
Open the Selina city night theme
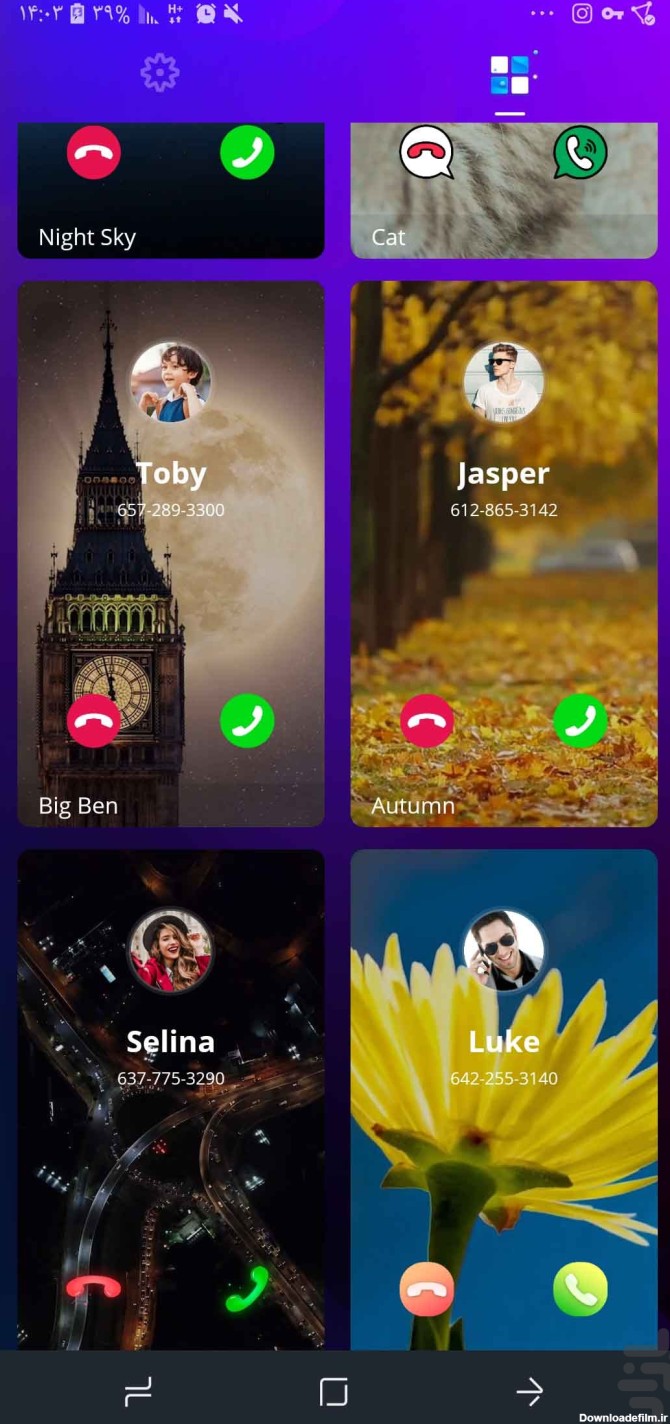[171, 1098]
